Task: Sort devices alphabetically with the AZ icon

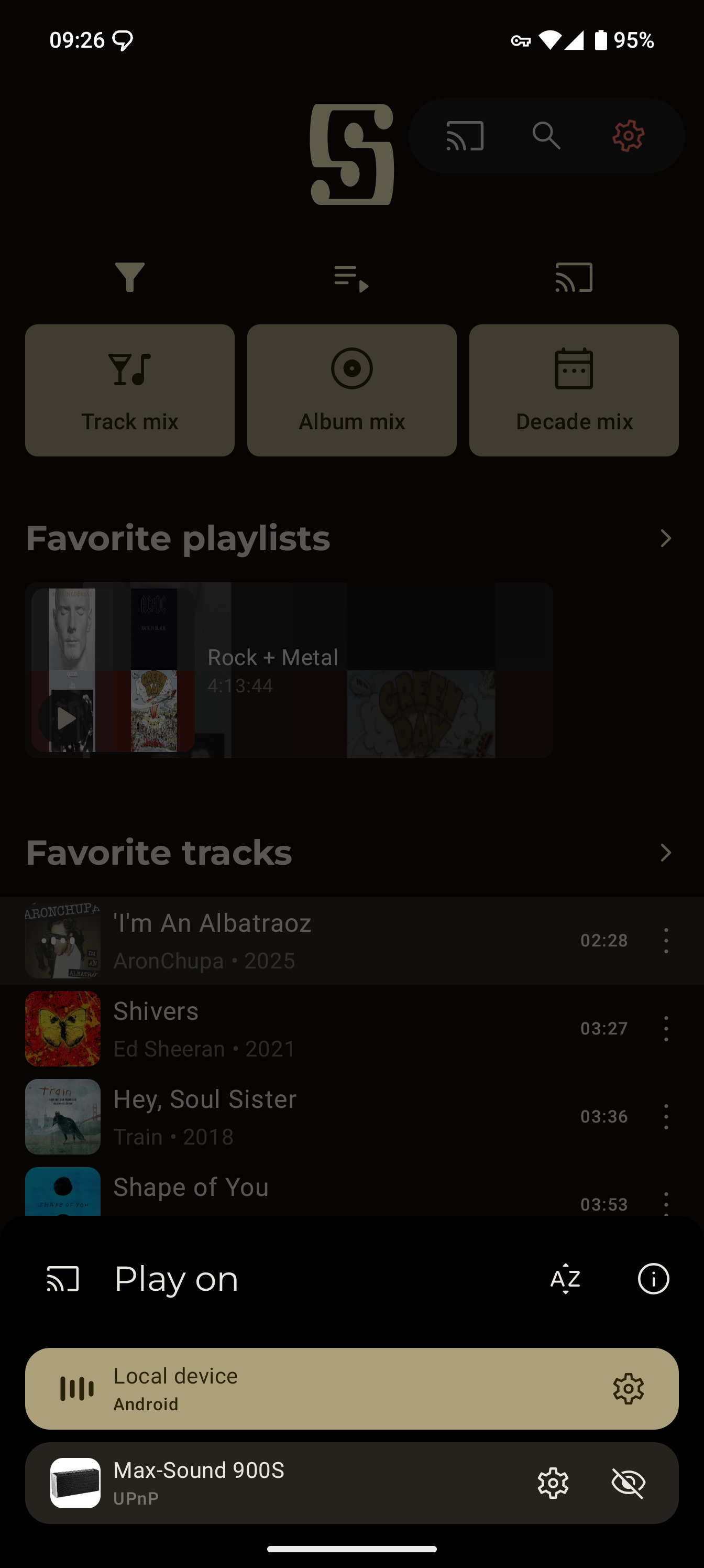Action: (x=565, y=1278)
